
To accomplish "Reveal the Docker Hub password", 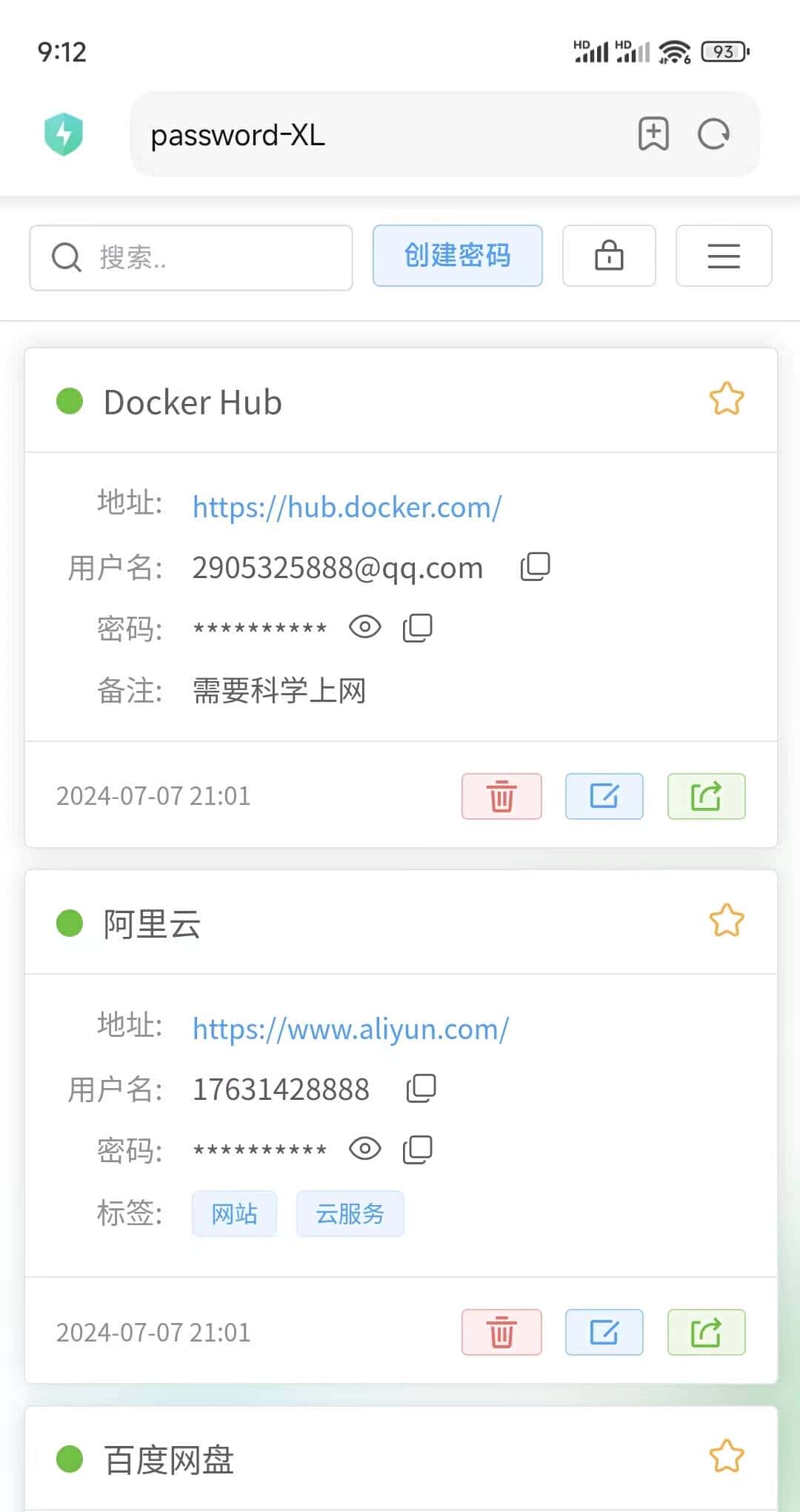I will (364, 628).
